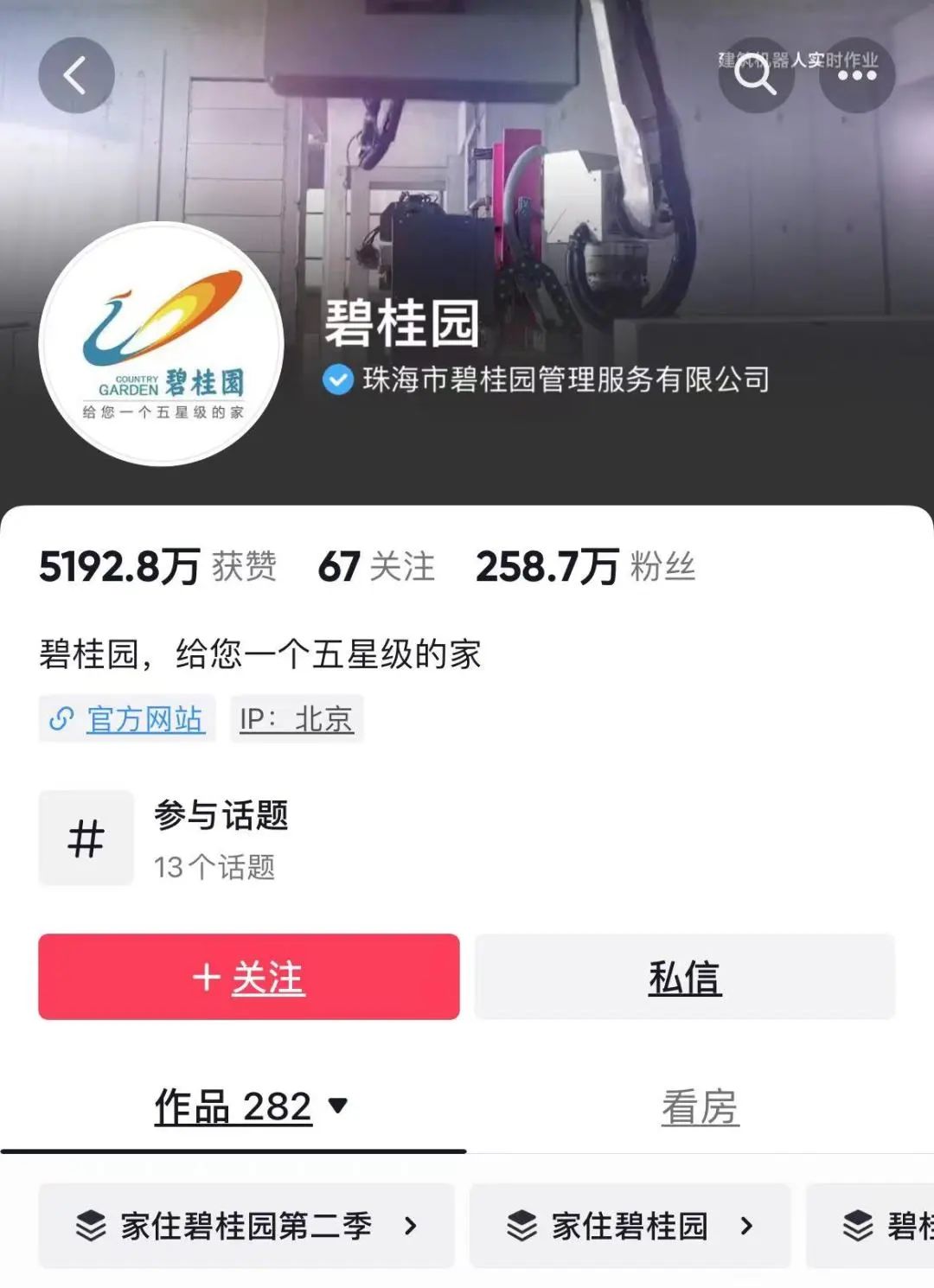The height and width of the screenshot is (1288, 934).
Task: Open the 家住碧桂园第二季 collection
Action: tap(246, 1225)
